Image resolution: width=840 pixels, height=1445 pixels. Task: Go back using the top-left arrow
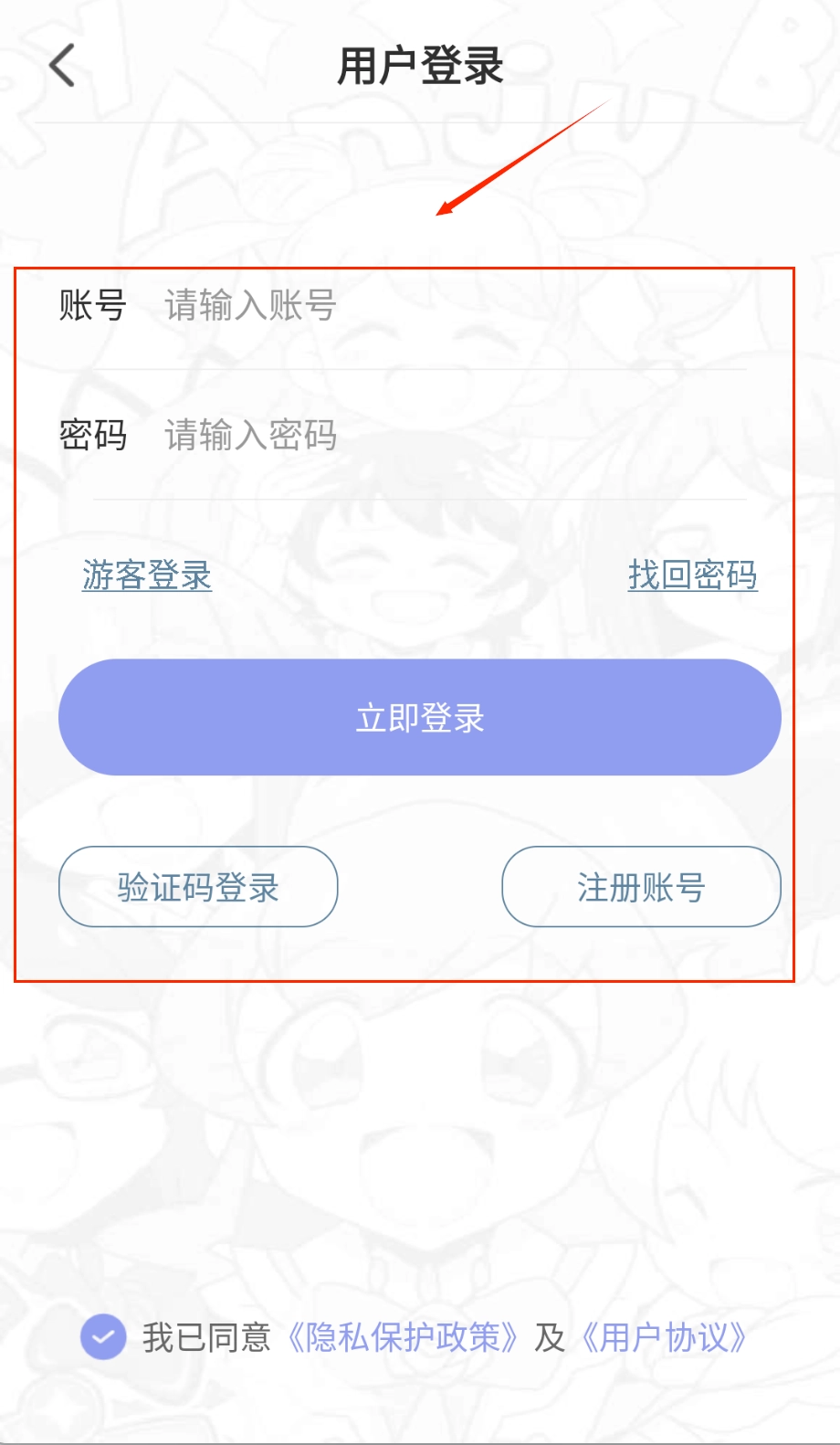[62, 66]
